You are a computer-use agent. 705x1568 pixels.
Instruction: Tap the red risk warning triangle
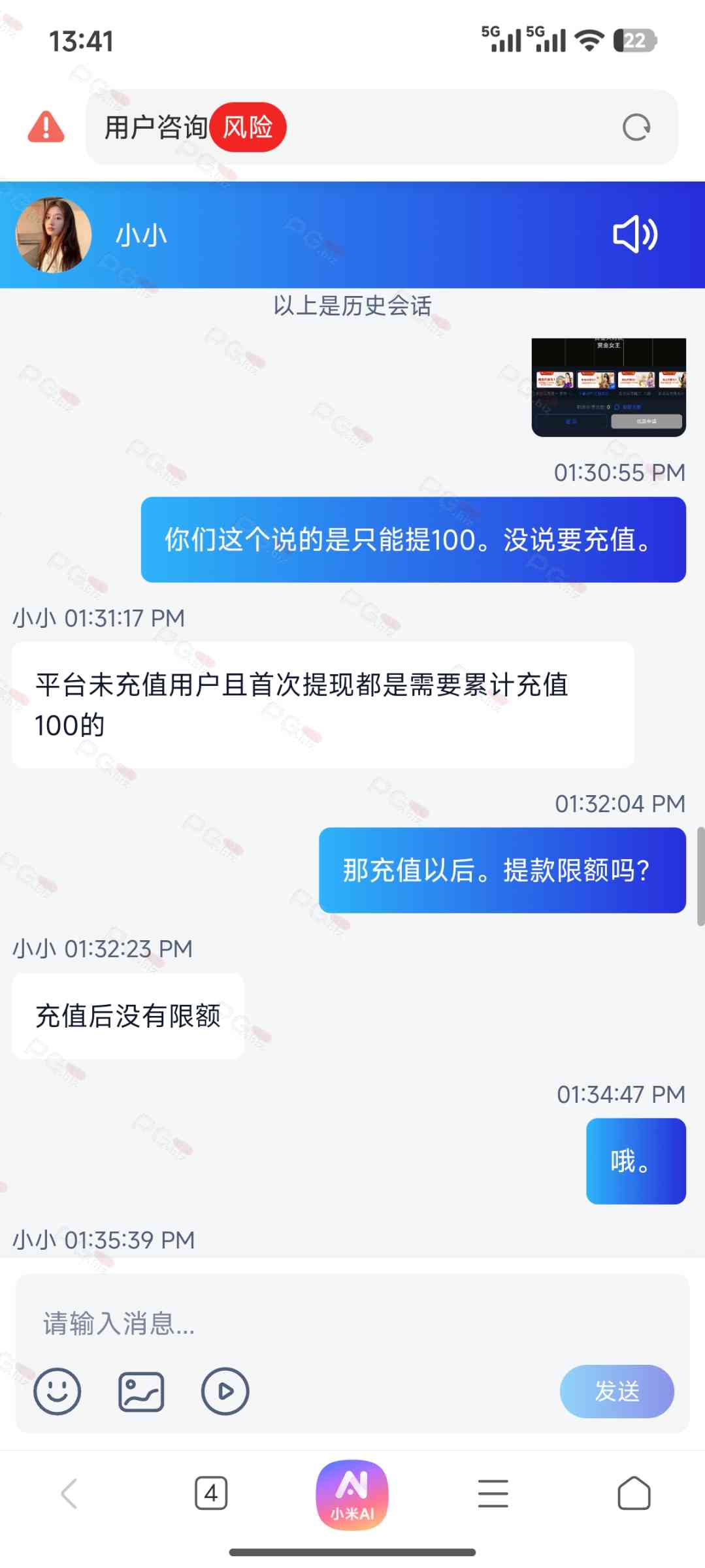tap(46, 127)
